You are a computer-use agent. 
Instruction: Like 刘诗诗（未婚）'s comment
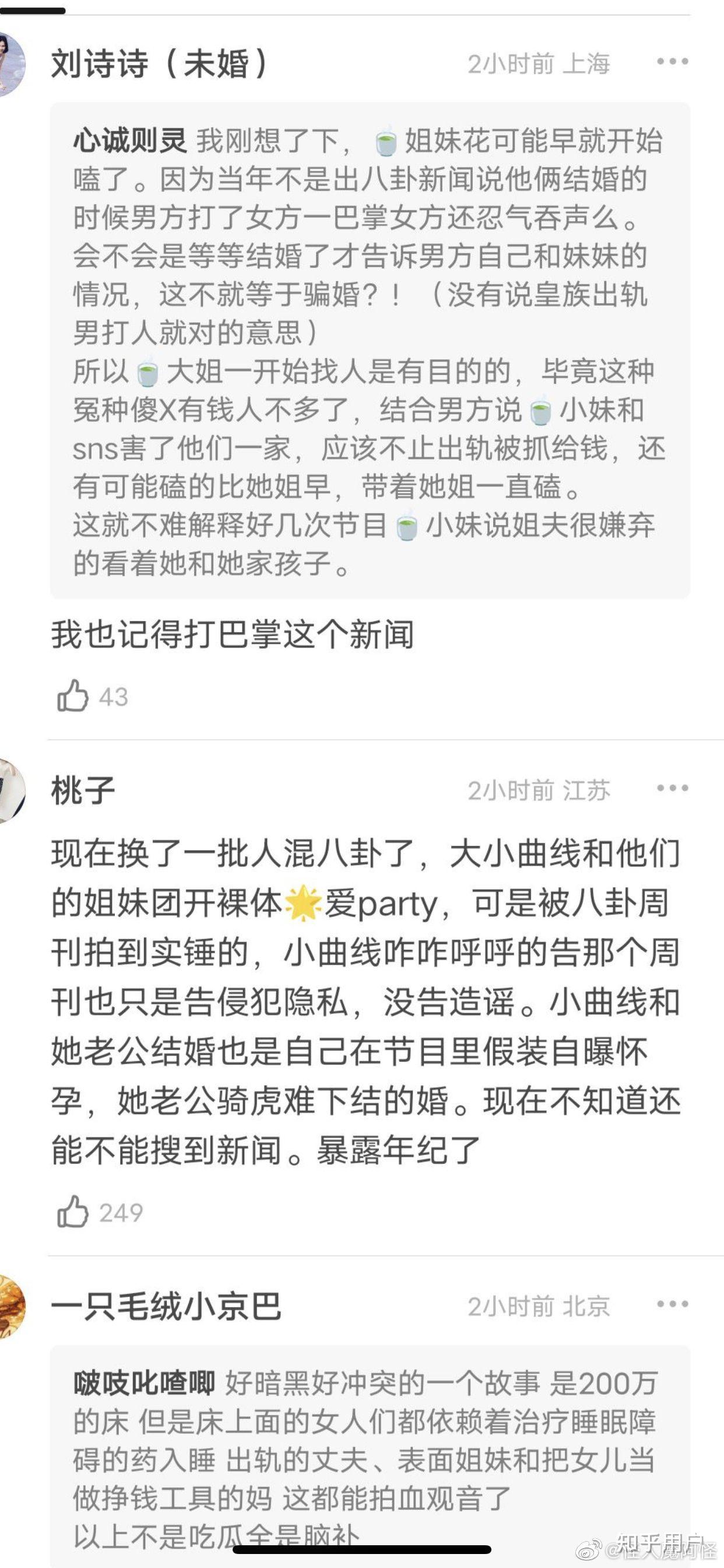tap(73, 696)
